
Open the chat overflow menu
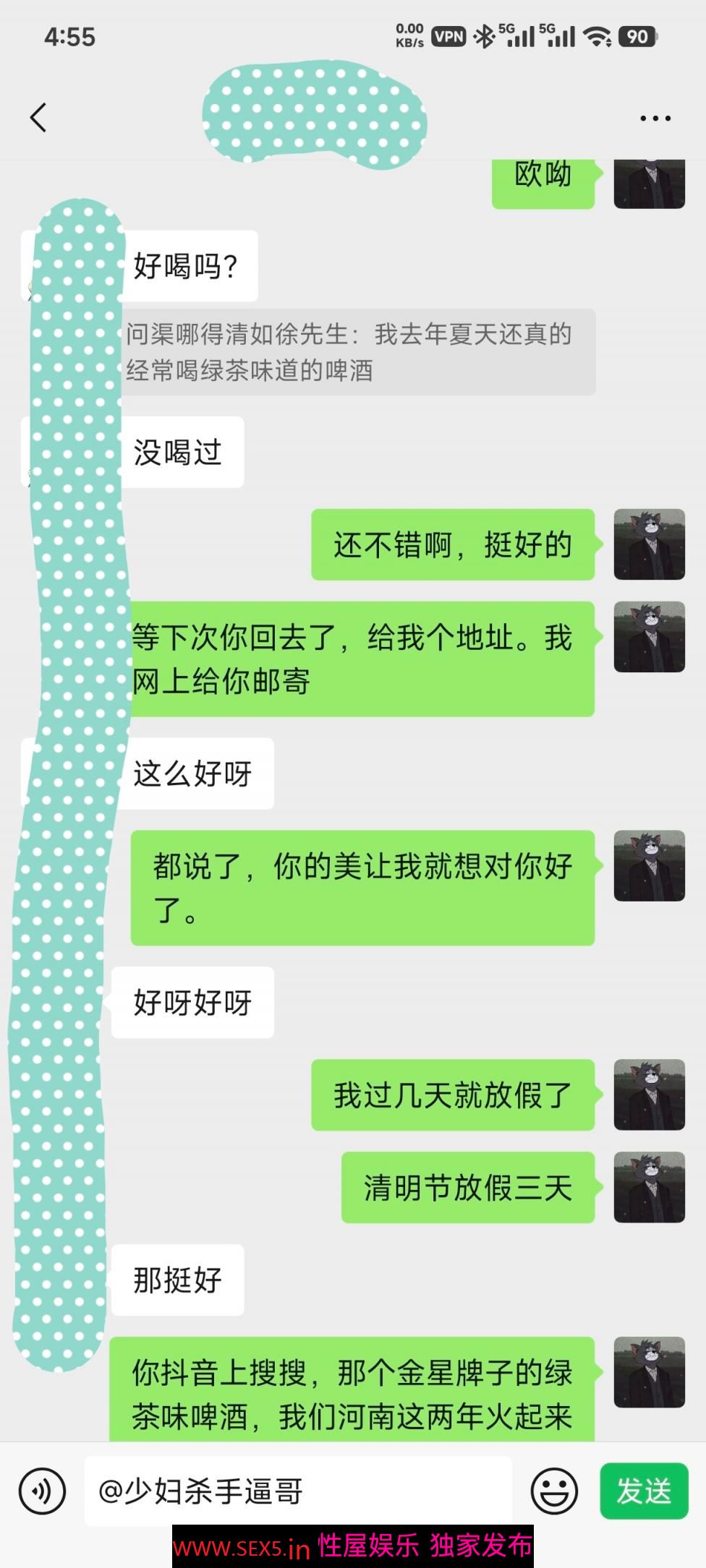coord(655,119)
